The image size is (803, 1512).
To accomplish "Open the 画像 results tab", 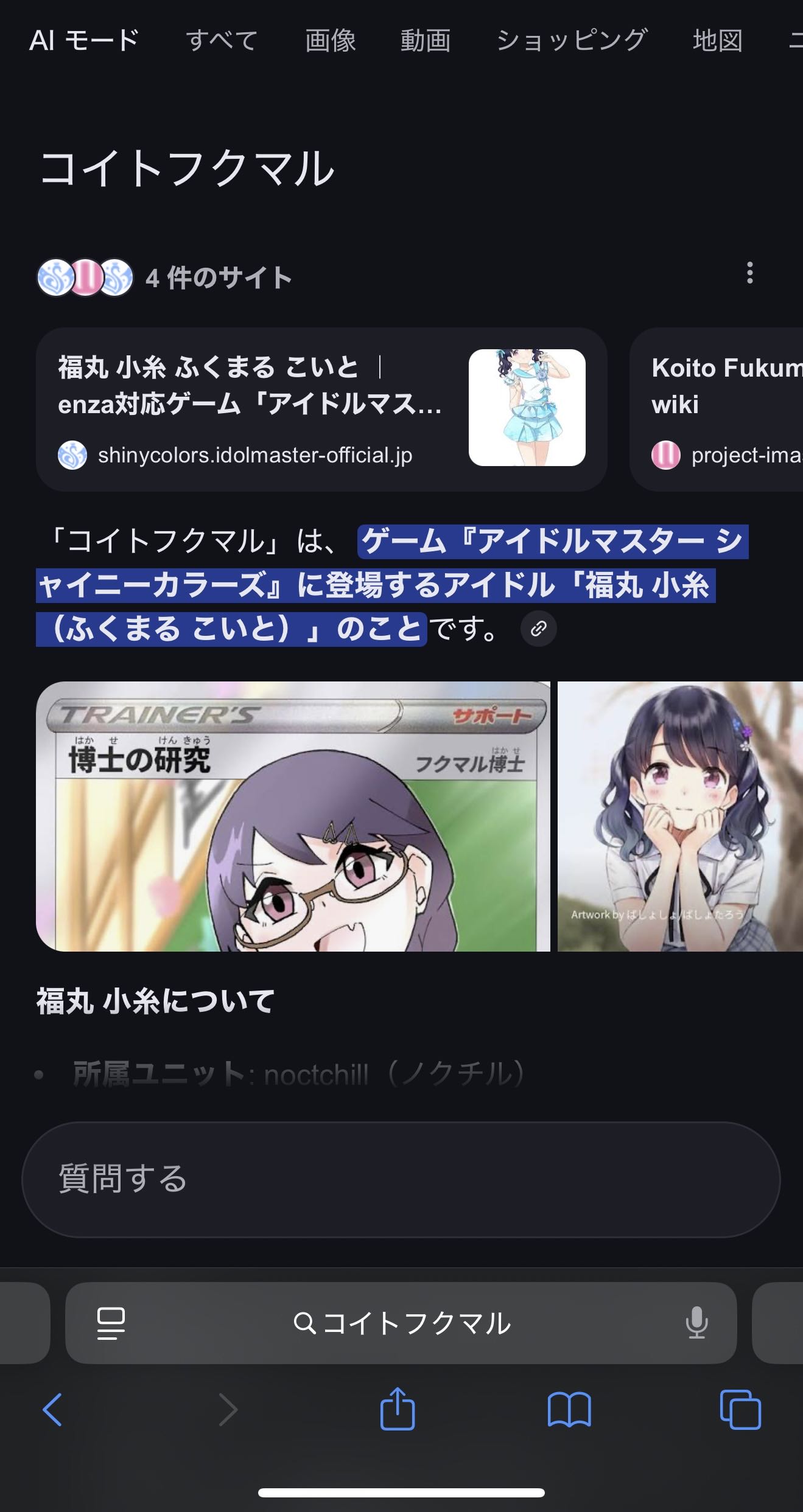I will 331,41.
